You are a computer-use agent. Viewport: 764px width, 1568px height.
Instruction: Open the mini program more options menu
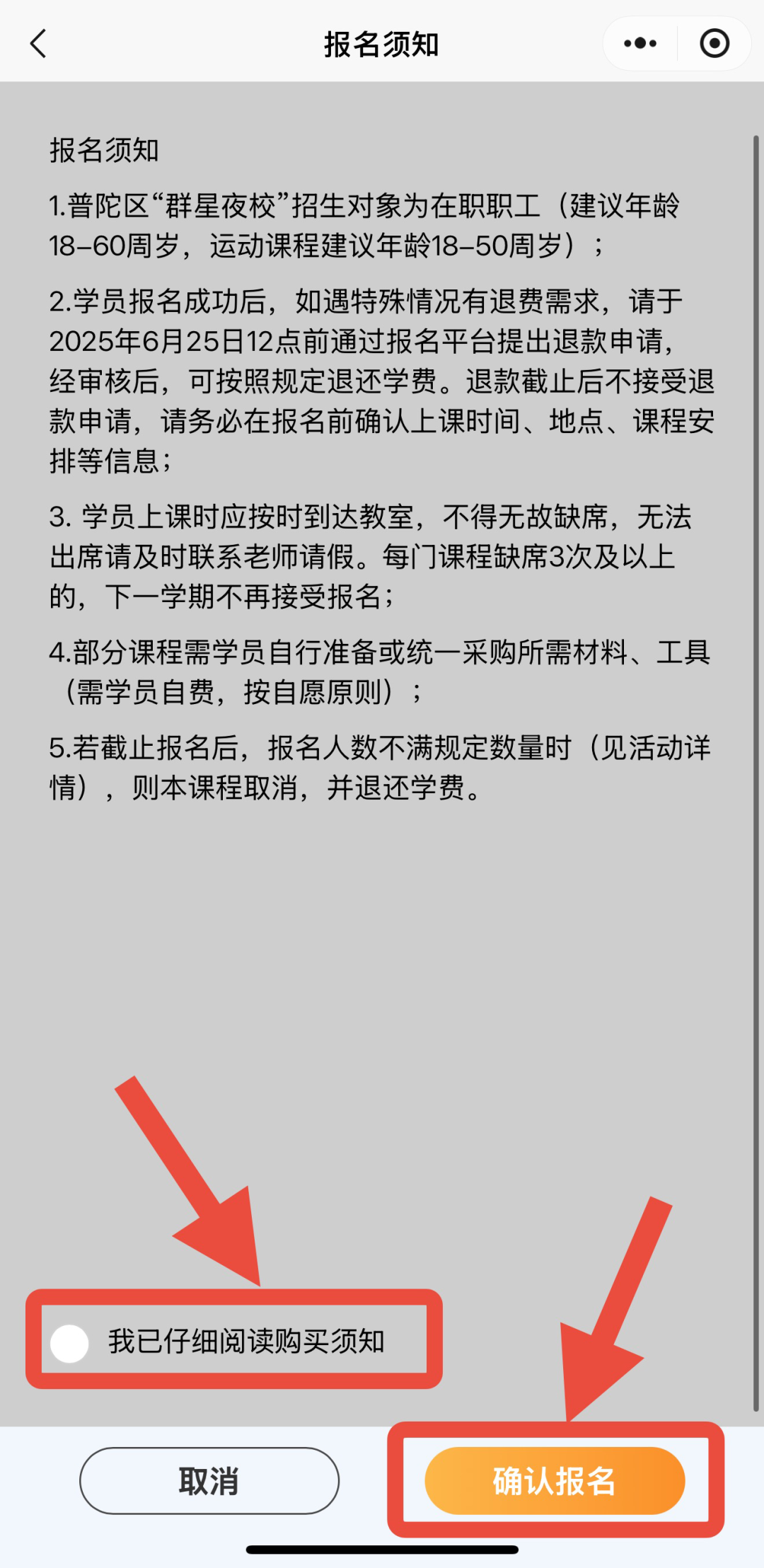pyautogui.click(x=640, y=44)
